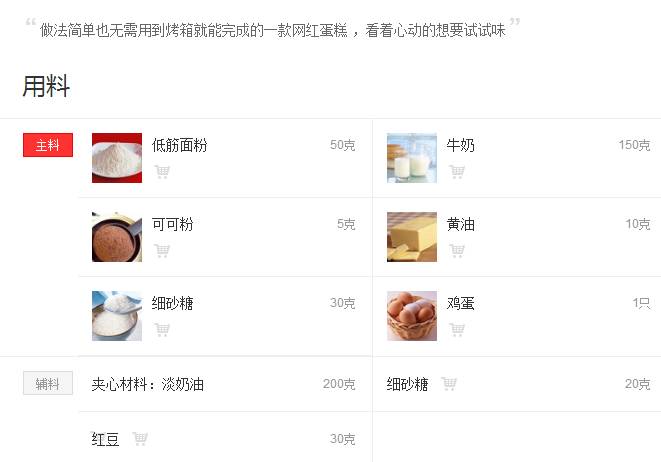Open the 鸡蛋 ingredient image
Viewport: 661px width, 462px height.
(x=412, y=316)
